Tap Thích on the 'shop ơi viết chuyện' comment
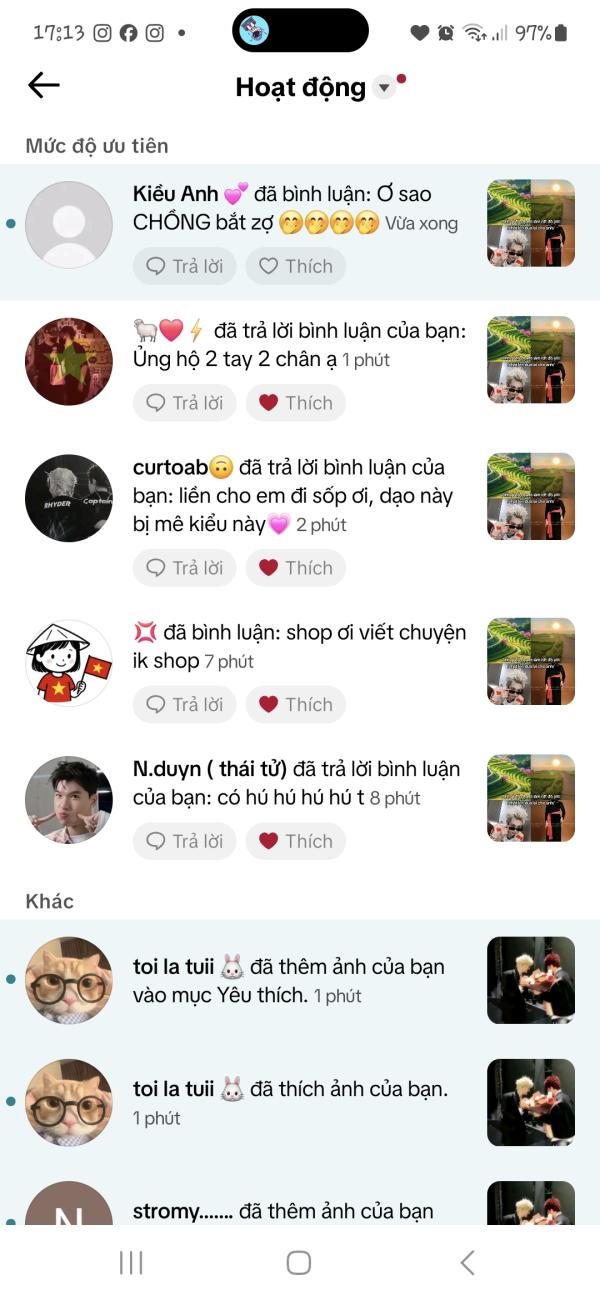This screenshot has width=600, height=1300. tap(296, 705)
